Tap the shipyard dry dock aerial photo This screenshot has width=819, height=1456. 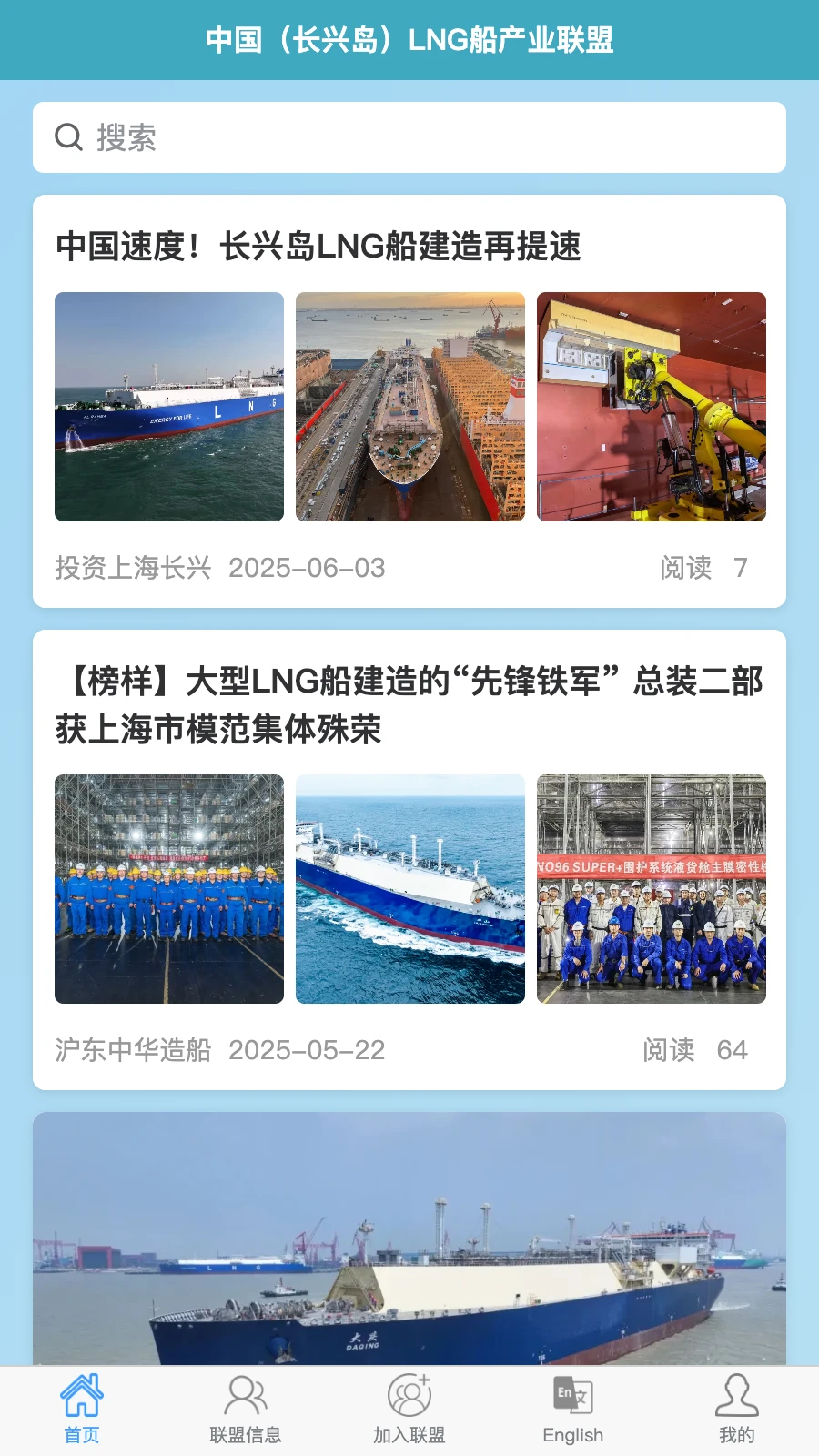(409, 407)
